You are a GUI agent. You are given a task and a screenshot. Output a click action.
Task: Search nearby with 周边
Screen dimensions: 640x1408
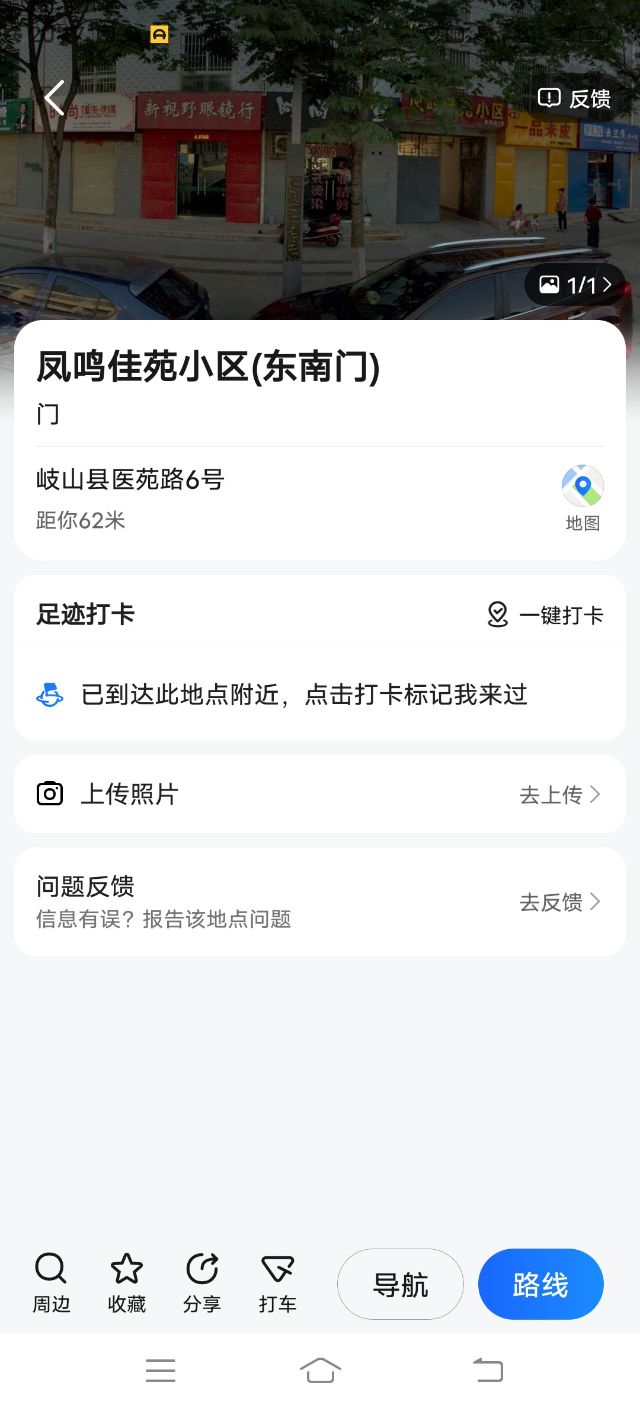(51, 1283)
